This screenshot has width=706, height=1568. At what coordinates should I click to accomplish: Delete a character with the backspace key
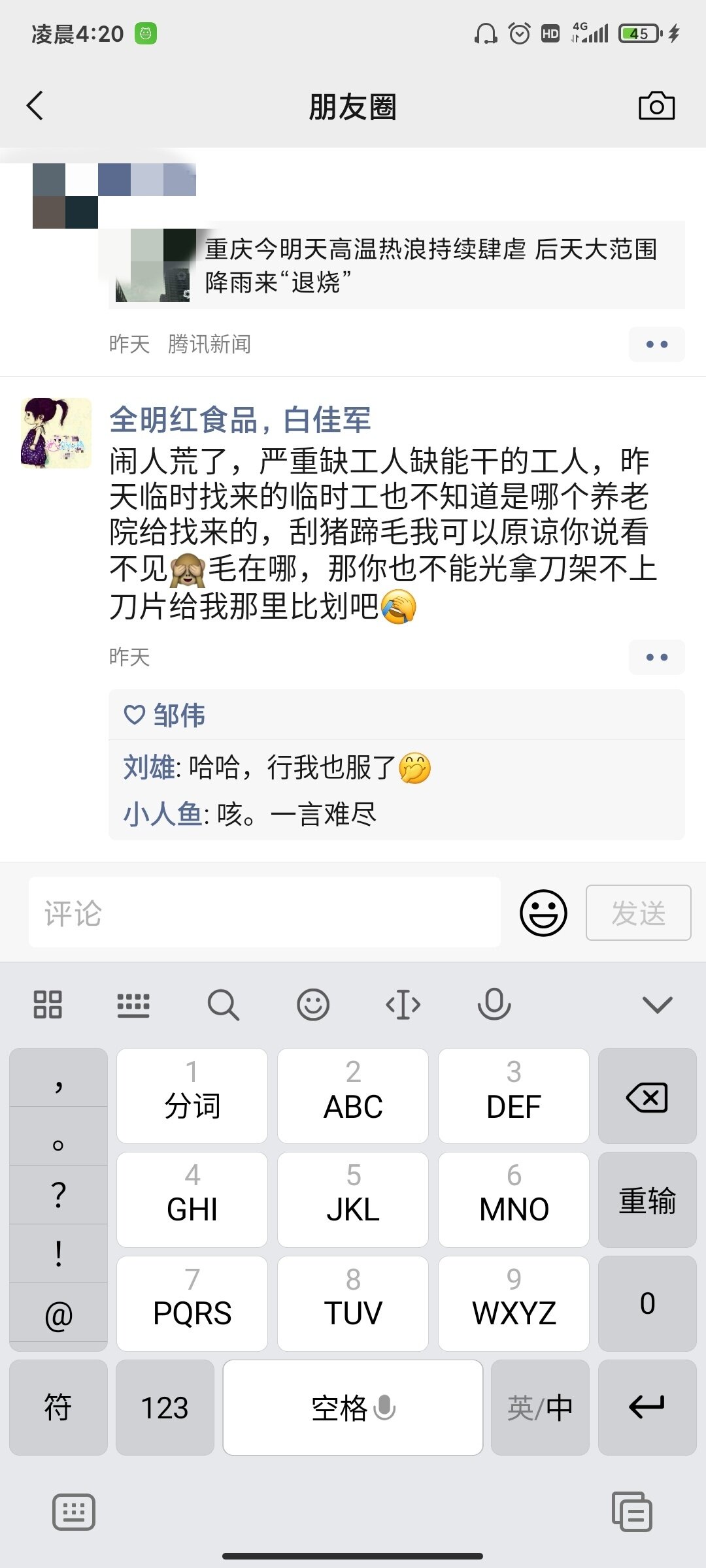647,1096
